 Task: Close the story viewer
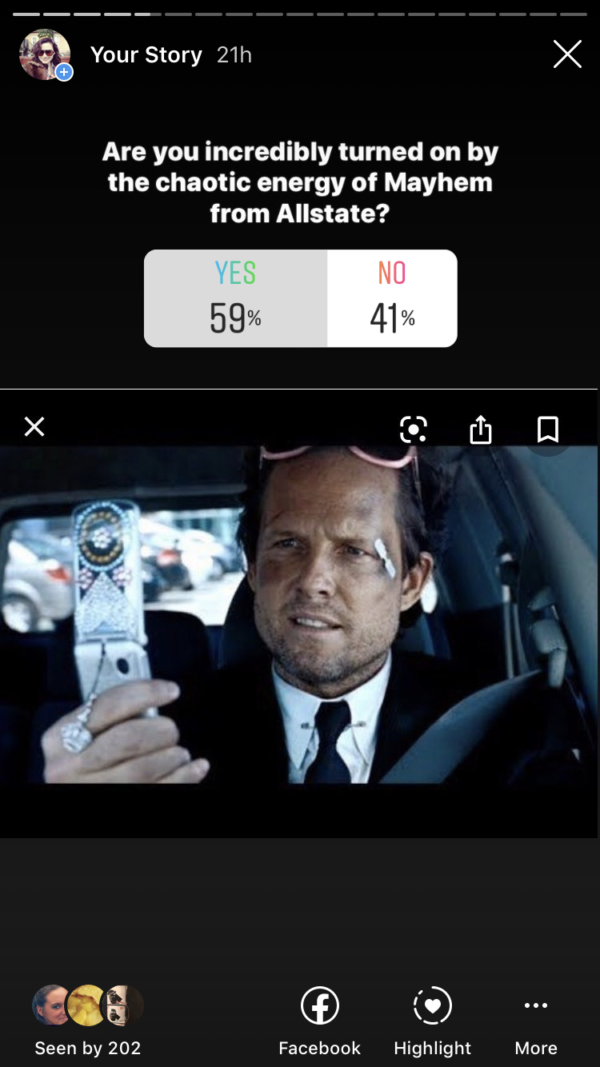[x=567, y=55]
